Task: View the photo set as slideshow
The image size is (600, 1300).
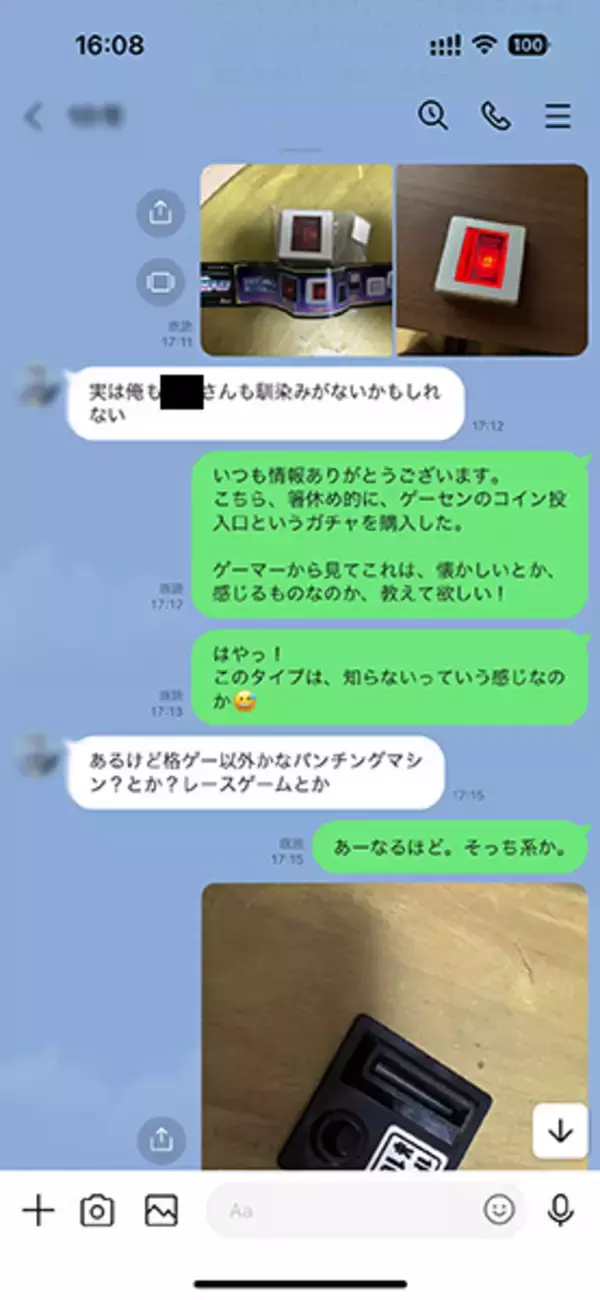Action: [x=159, y=281]
